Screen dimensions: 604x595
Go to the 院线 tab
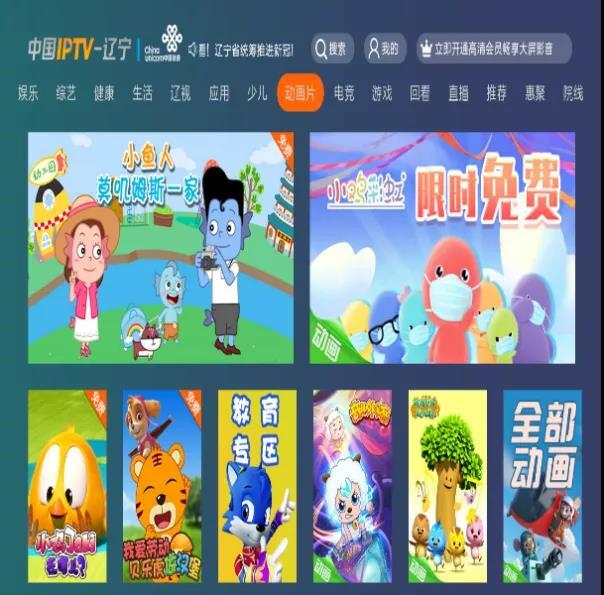pos(573,94)
